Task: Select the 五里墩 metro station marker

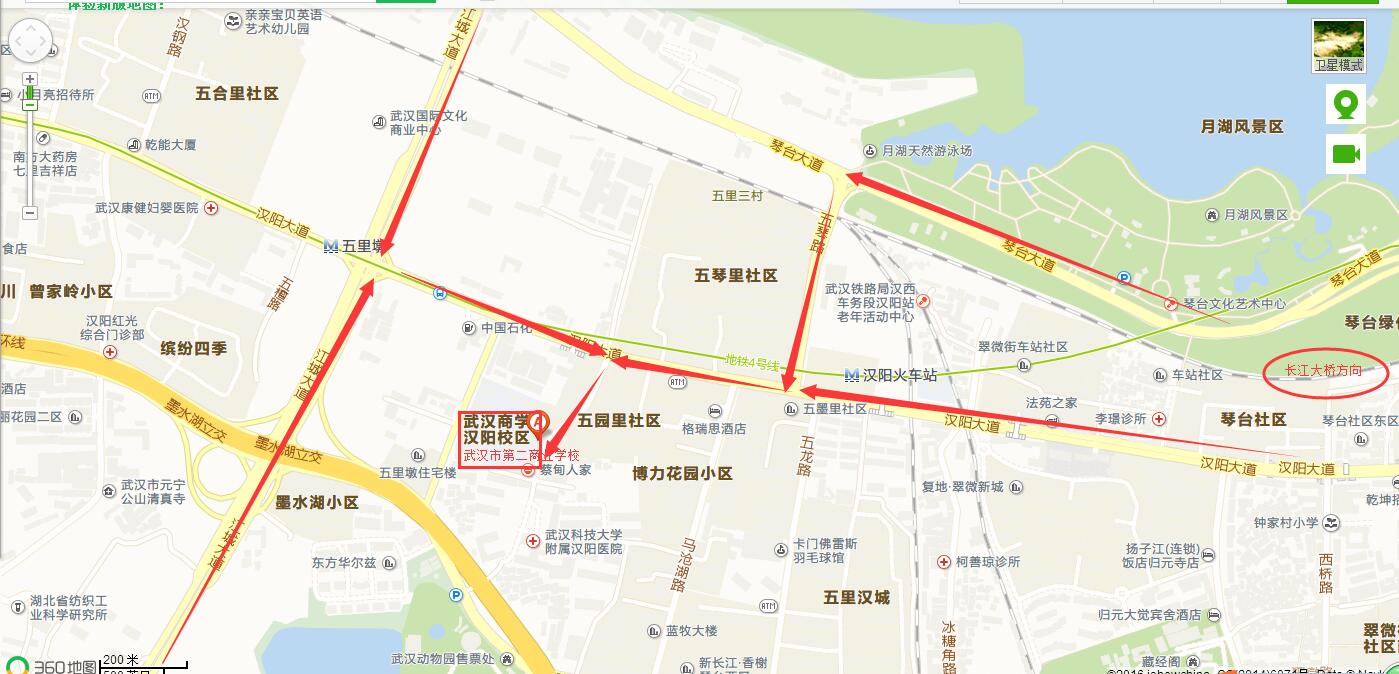Action: [x=331, y=245]
